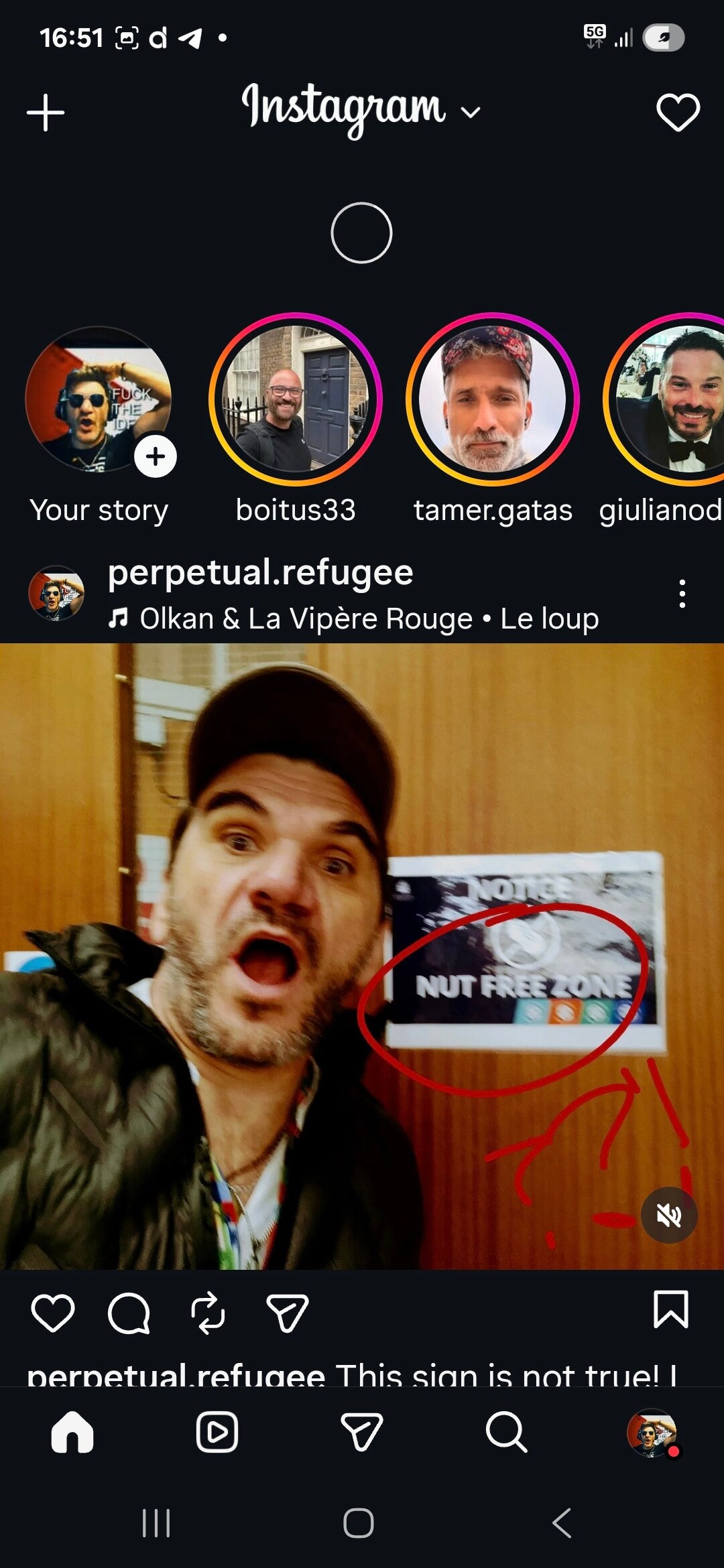
Task: Open your profile tab
Action: 651,1432
